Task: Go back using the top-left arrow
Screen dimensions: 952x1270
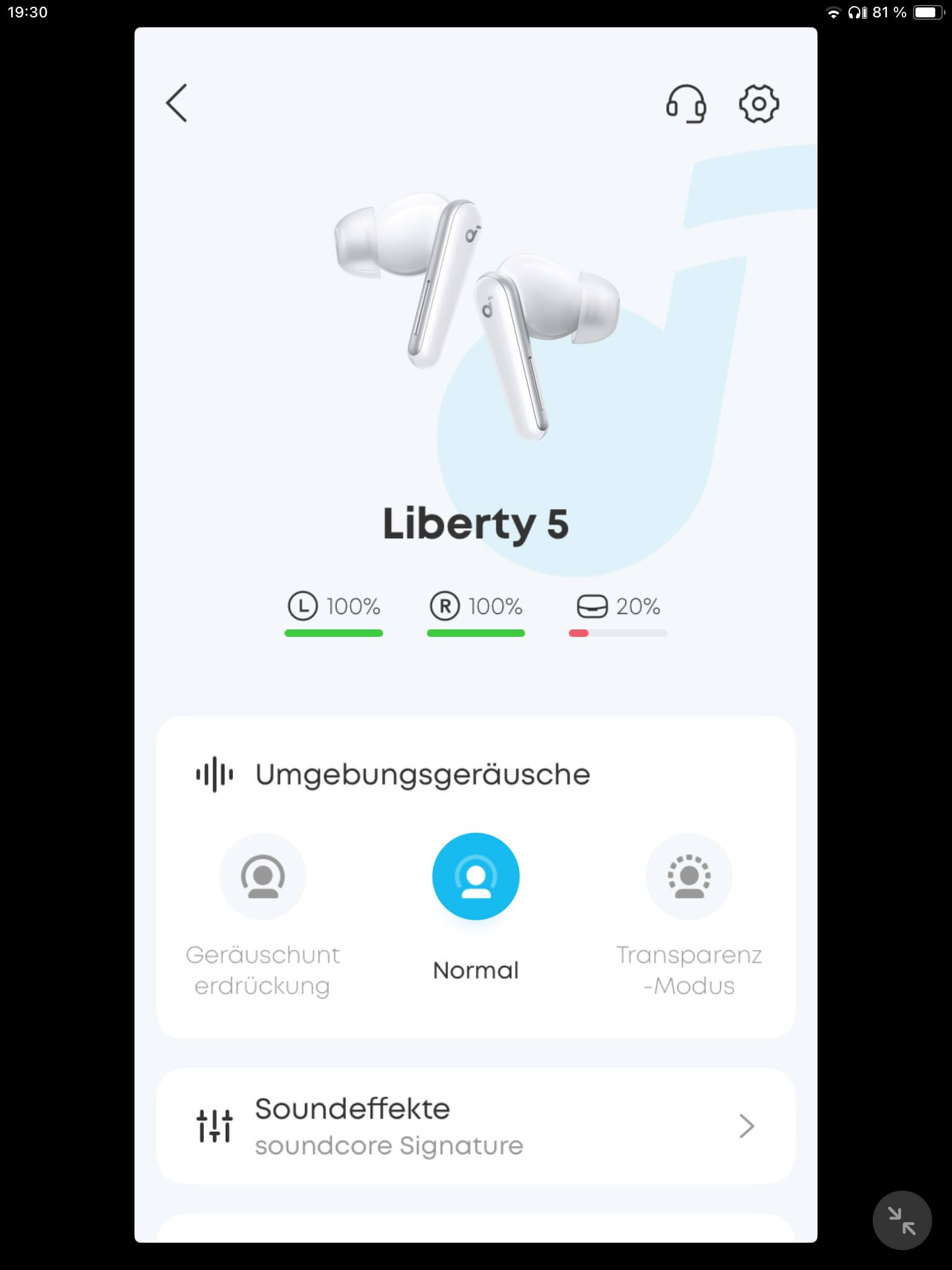Action: coord(177,103)
